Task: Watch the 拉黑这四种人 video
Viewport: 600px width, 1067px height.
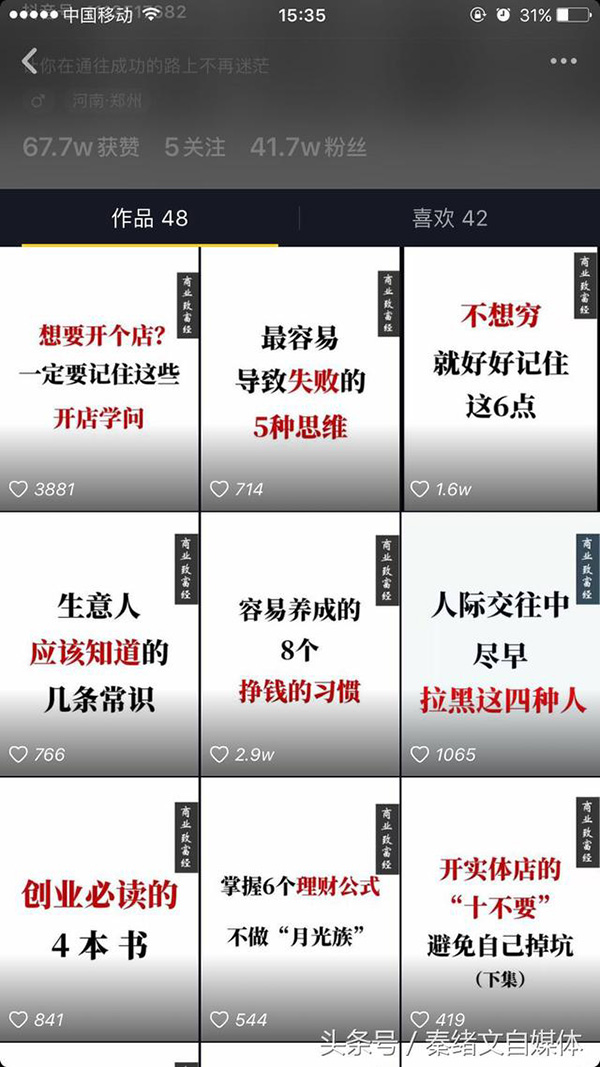Action: point(501,644)
